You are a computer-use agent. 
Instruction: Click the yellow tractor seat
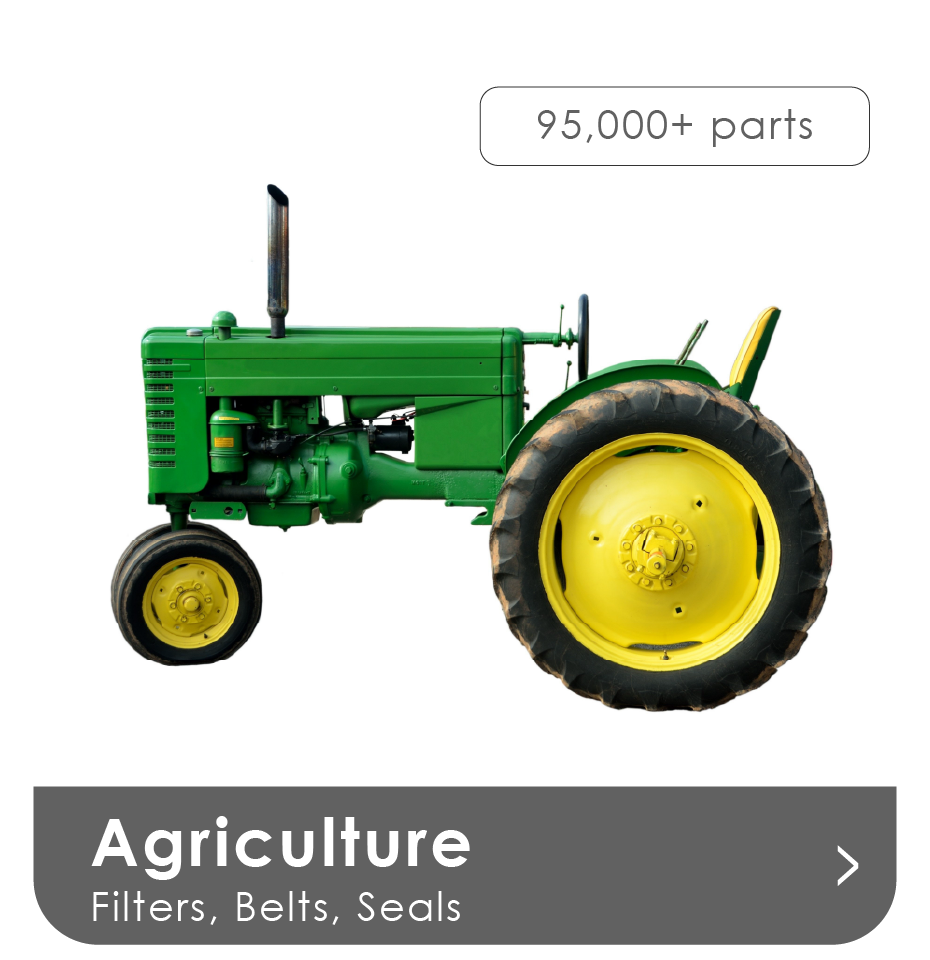[x=755, y=340]
